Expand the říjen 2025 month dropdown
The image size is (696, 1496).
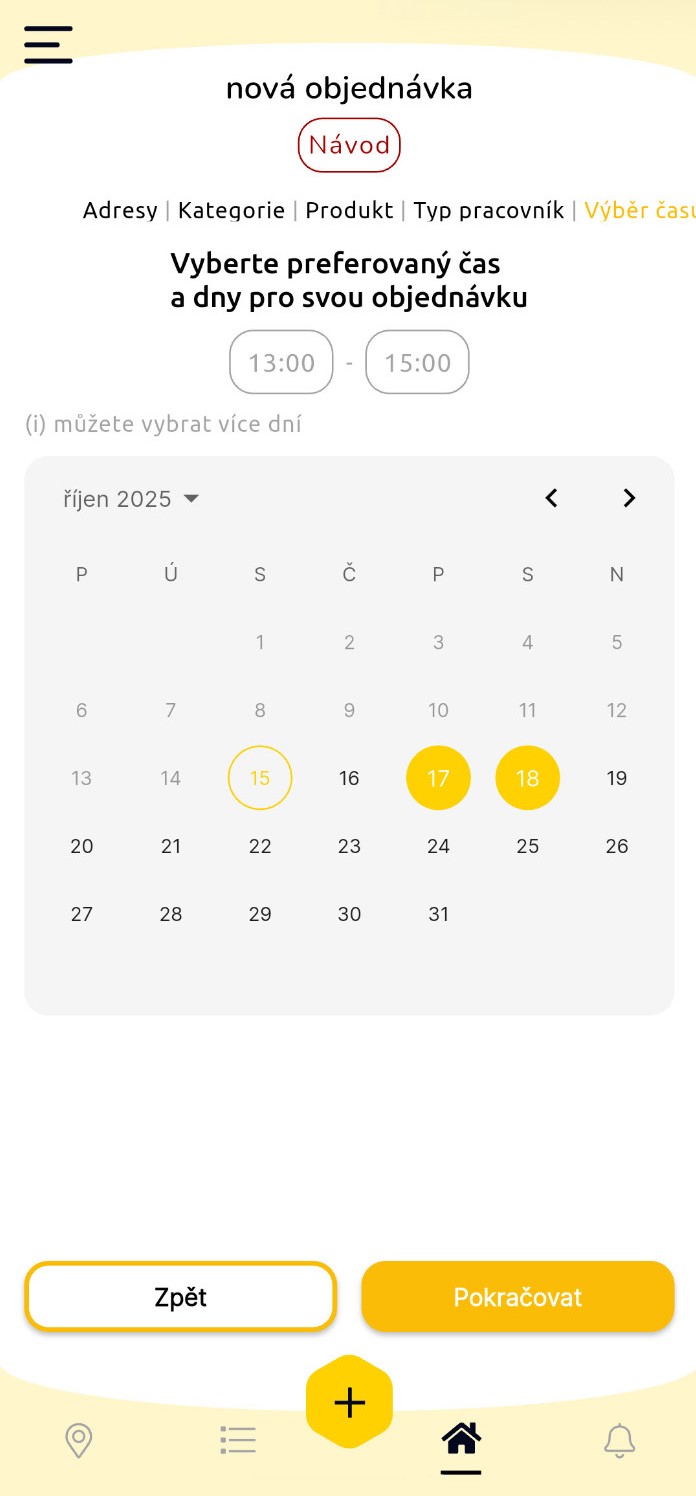point(131,498)
